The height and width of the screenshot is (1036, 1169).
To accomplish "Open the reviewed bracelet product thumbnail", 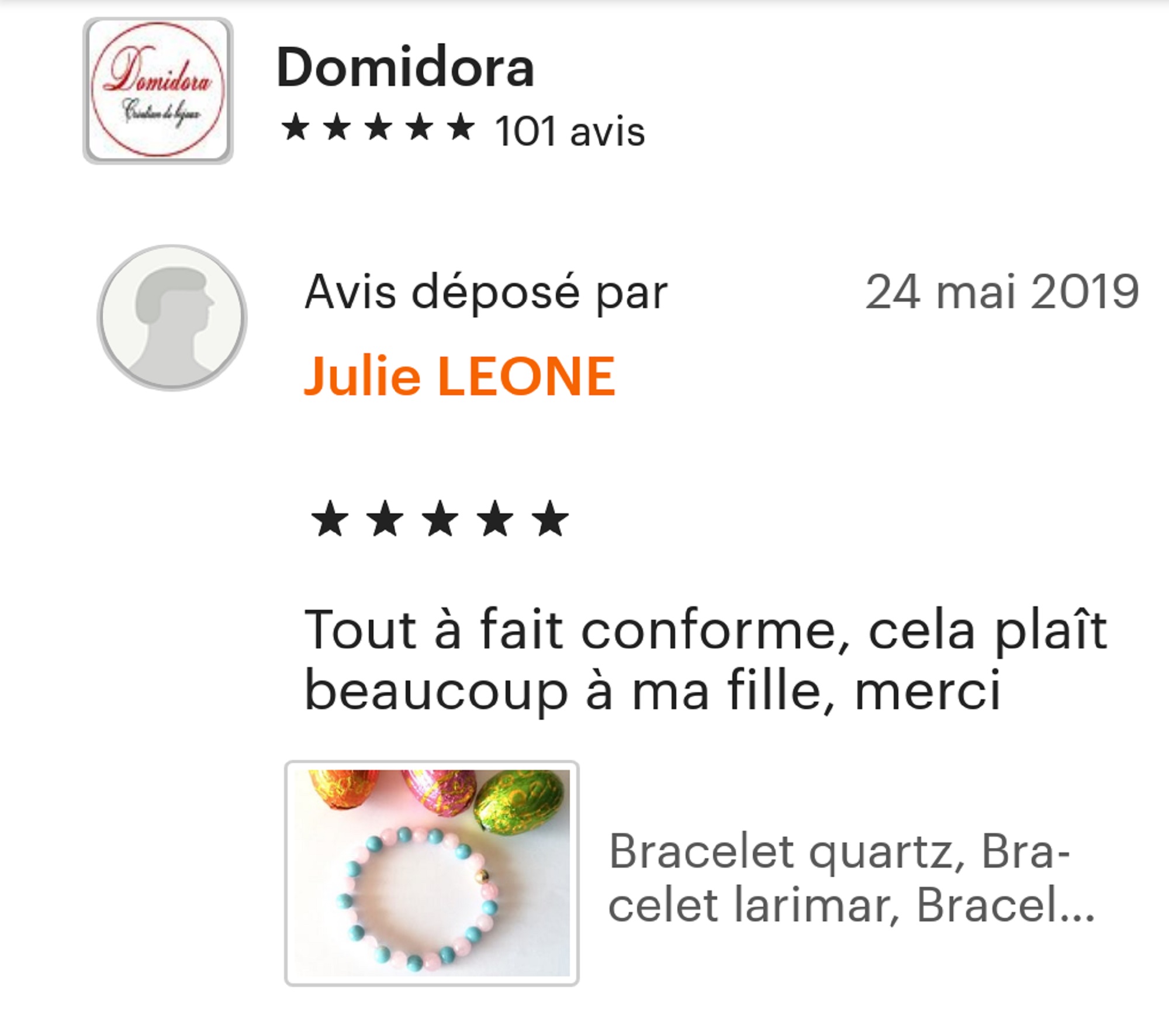I will pyautogui.click(x=431, y=873).
